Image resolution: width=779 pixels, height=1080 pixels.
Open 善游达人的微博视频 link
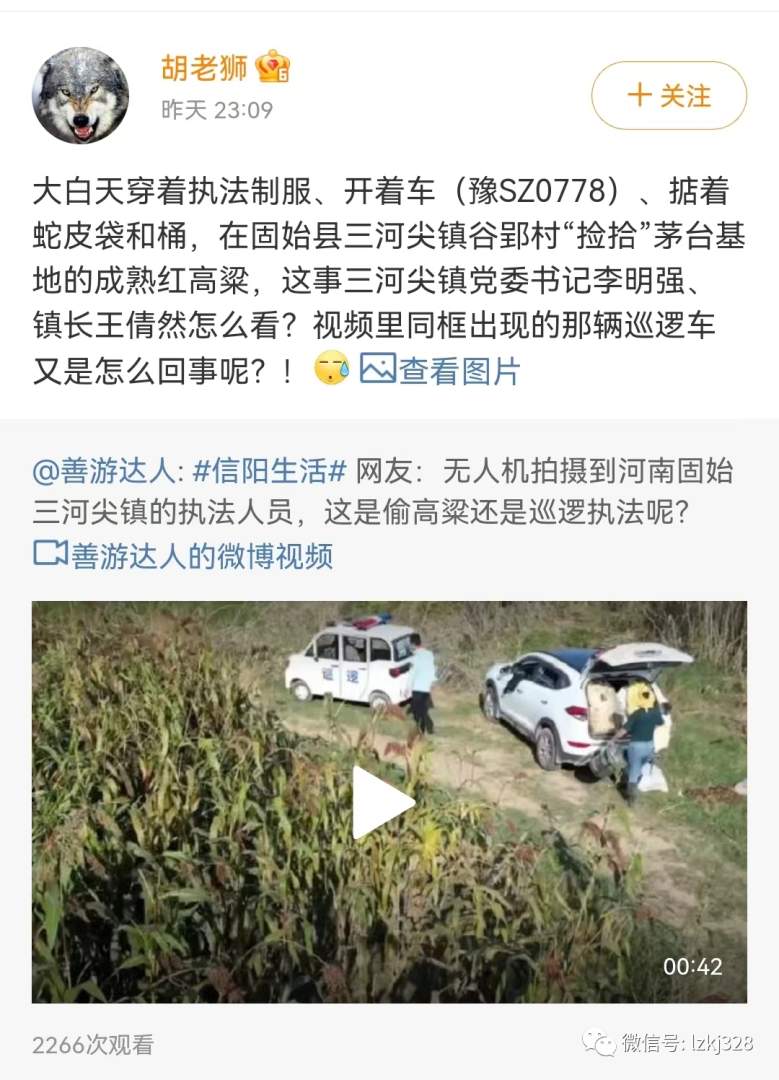coord(184,556)
